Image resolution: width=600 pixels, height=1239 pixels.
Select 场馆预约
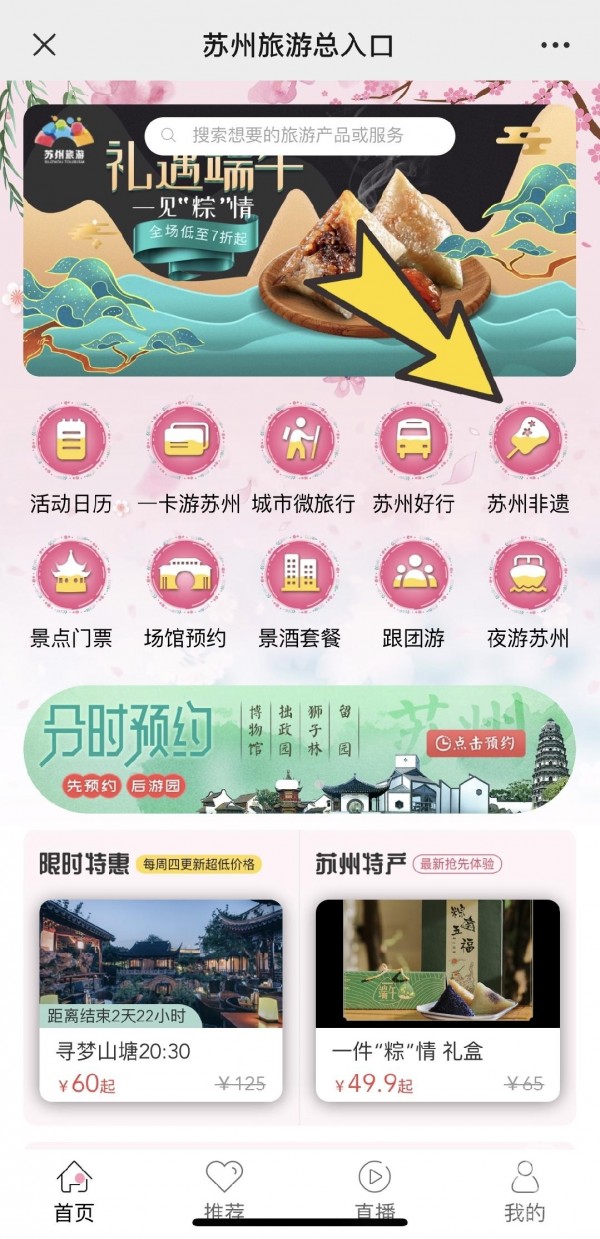[186, 577]
